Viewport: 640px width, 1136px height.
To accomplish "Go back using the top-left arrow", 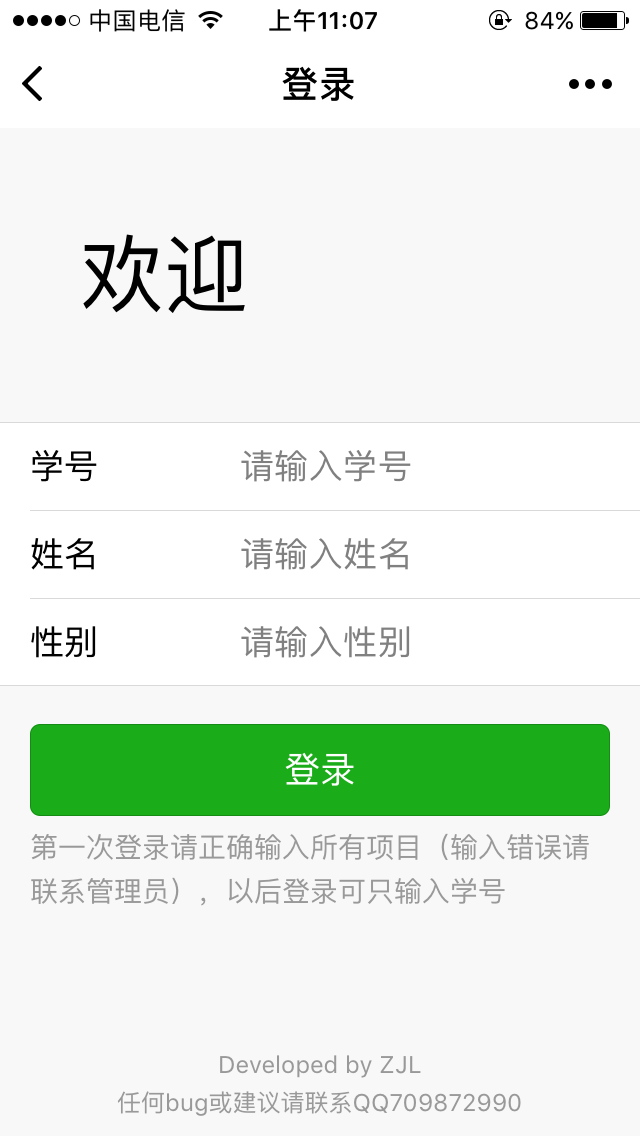I will coord(33,83).
